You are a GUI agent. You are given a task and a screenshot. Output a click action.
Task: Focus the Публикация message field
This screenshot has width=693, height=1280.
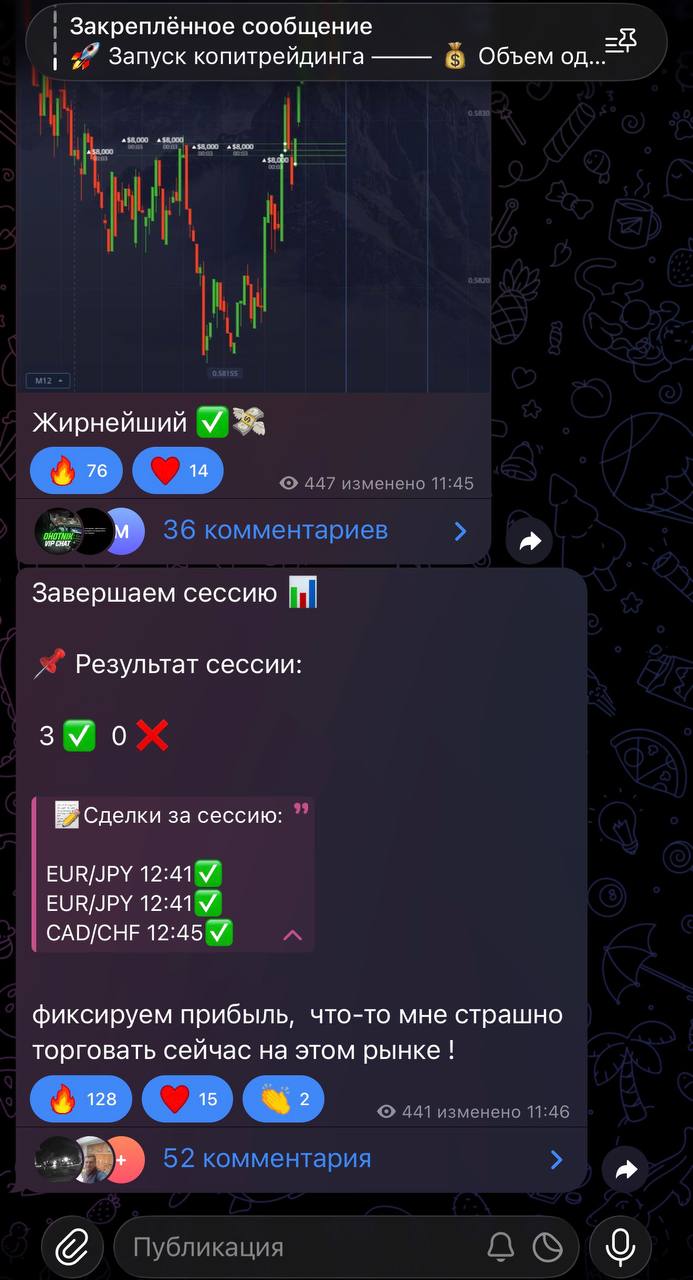coord(300,1247)
